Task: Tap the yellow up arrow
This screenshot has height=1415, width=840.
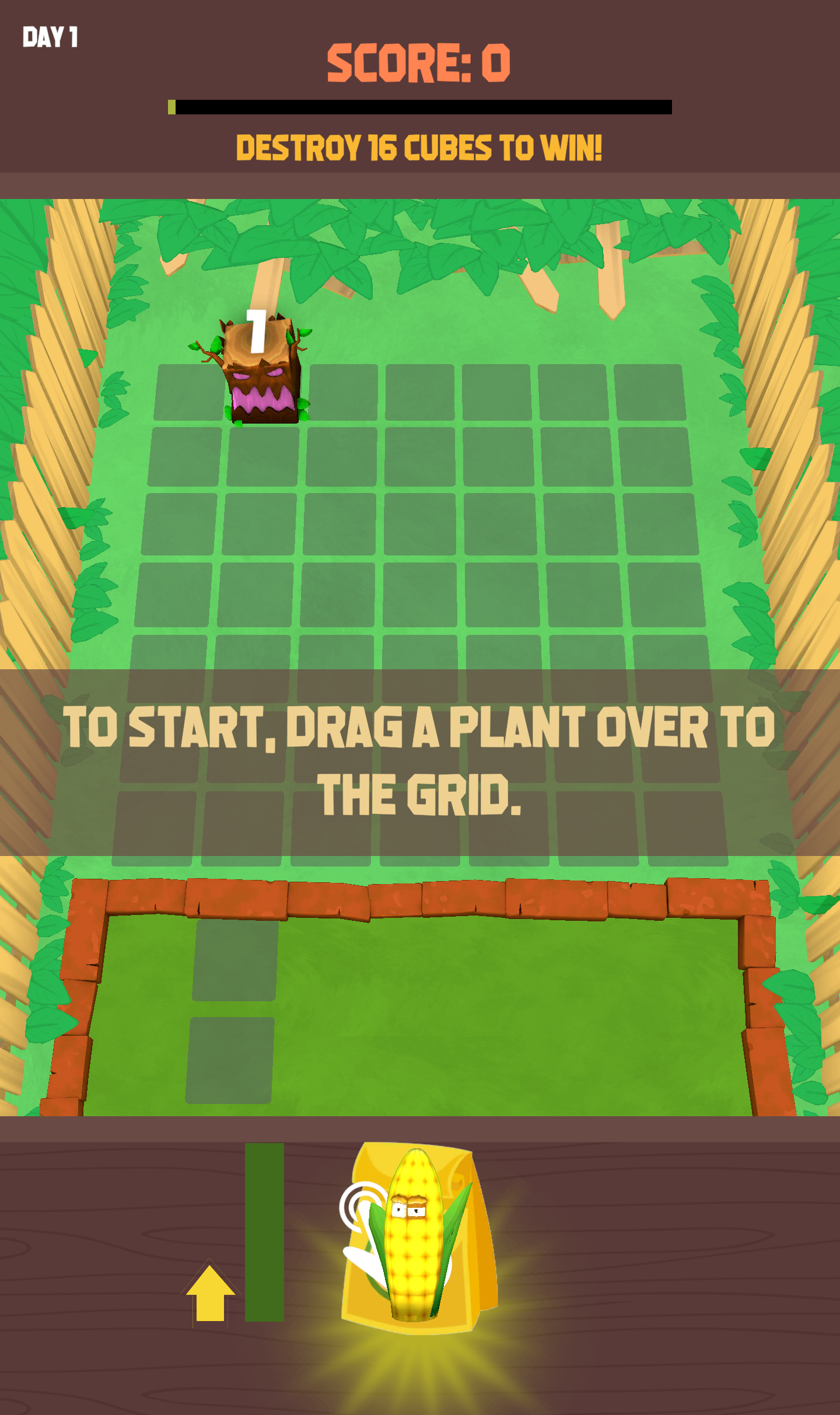Action: click(x=210, y=1293)
